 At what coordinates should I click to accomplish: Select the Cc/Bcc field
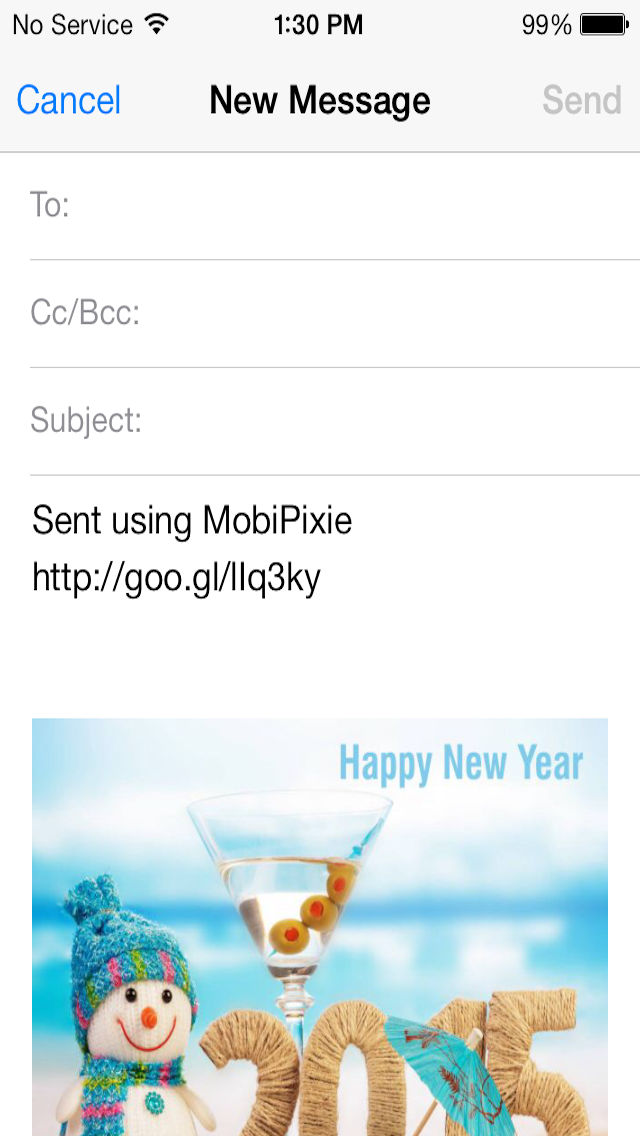pyautogui.click(x=335, y=314)
